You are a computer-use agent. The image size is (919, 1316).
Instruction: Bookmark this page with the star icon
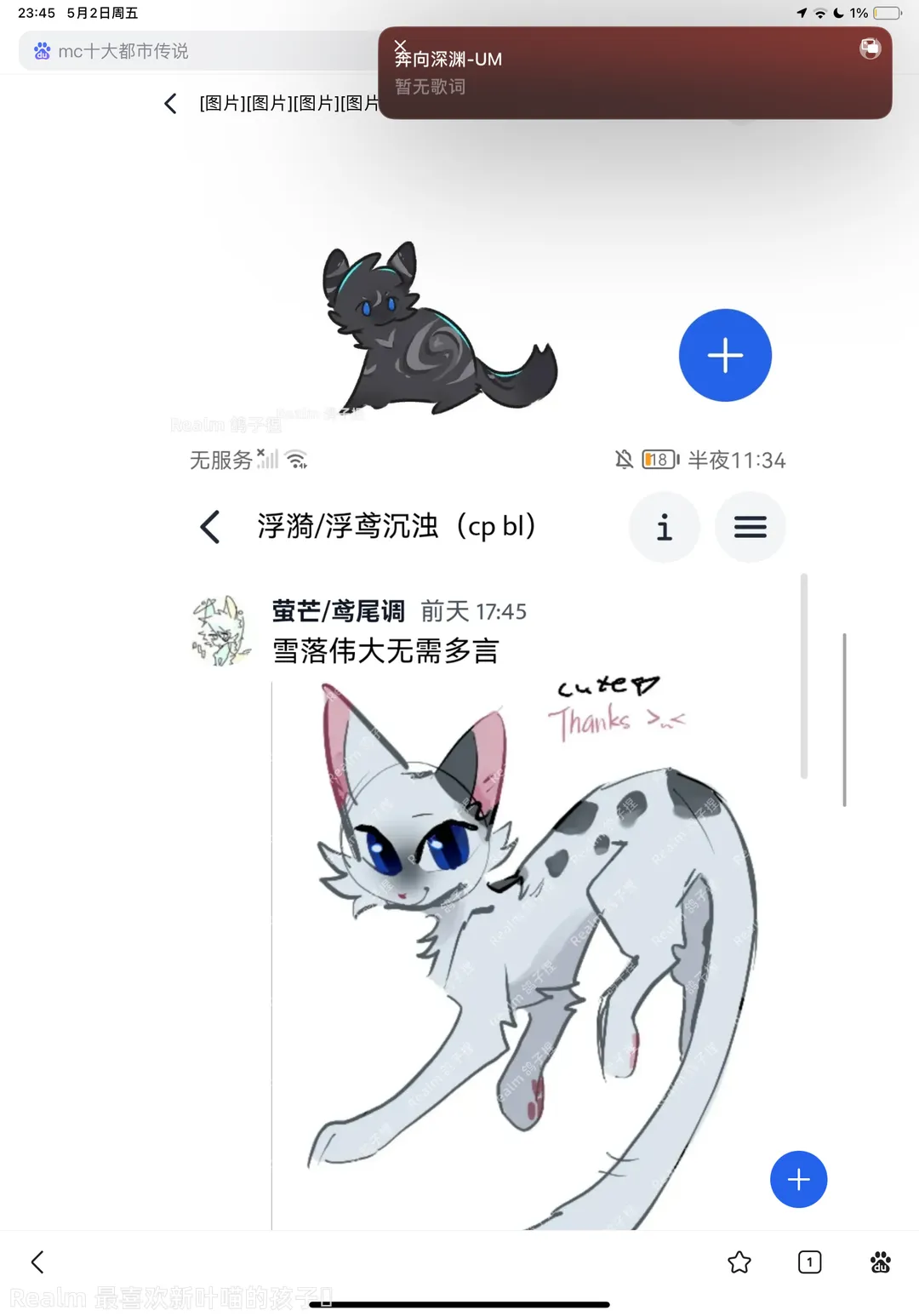pos(739,1262)
